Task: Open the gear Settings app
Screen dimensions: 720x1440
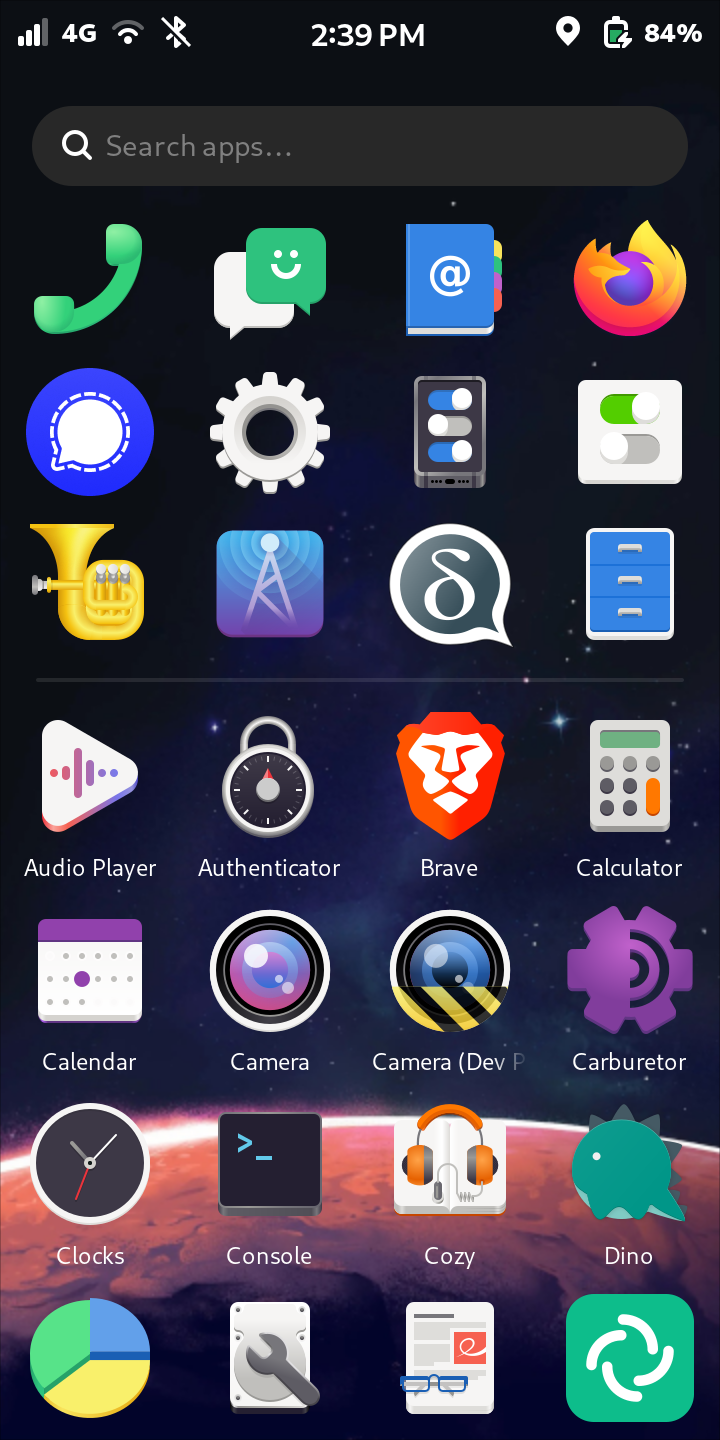Action: (270, 432)
